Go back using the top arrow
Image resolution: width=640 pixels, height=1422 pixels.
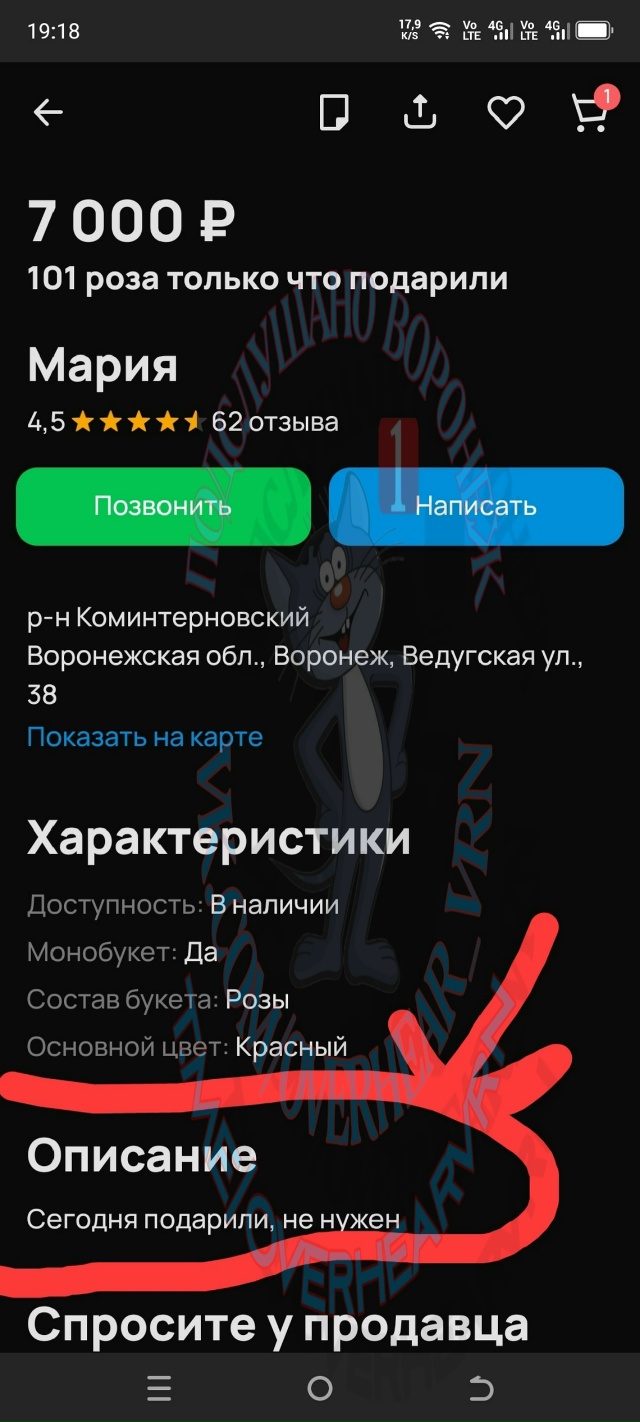click(x=48, y=113)
